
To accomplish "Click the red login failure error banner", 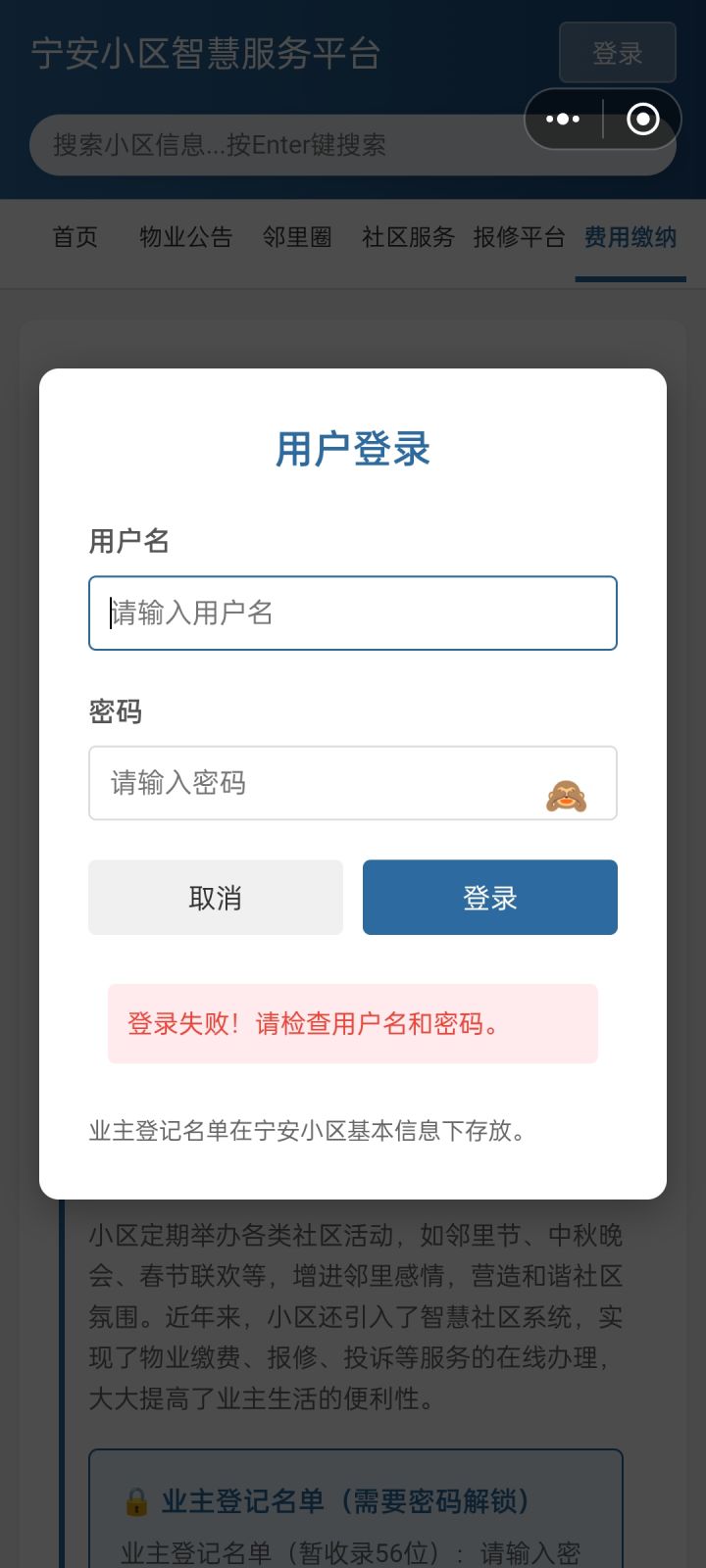I will [352, 1023].
